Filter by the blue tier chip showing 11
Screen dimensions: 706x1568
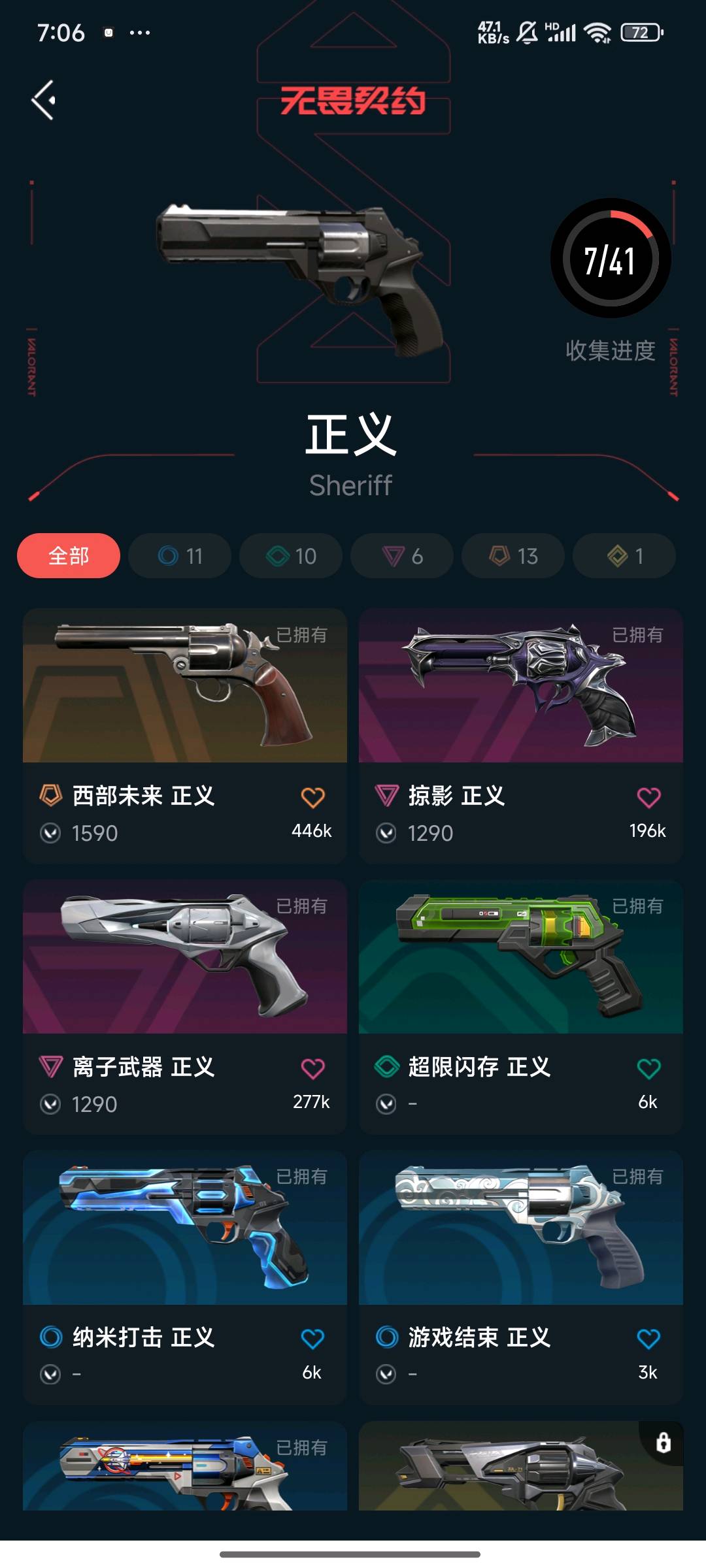point(180,556)
